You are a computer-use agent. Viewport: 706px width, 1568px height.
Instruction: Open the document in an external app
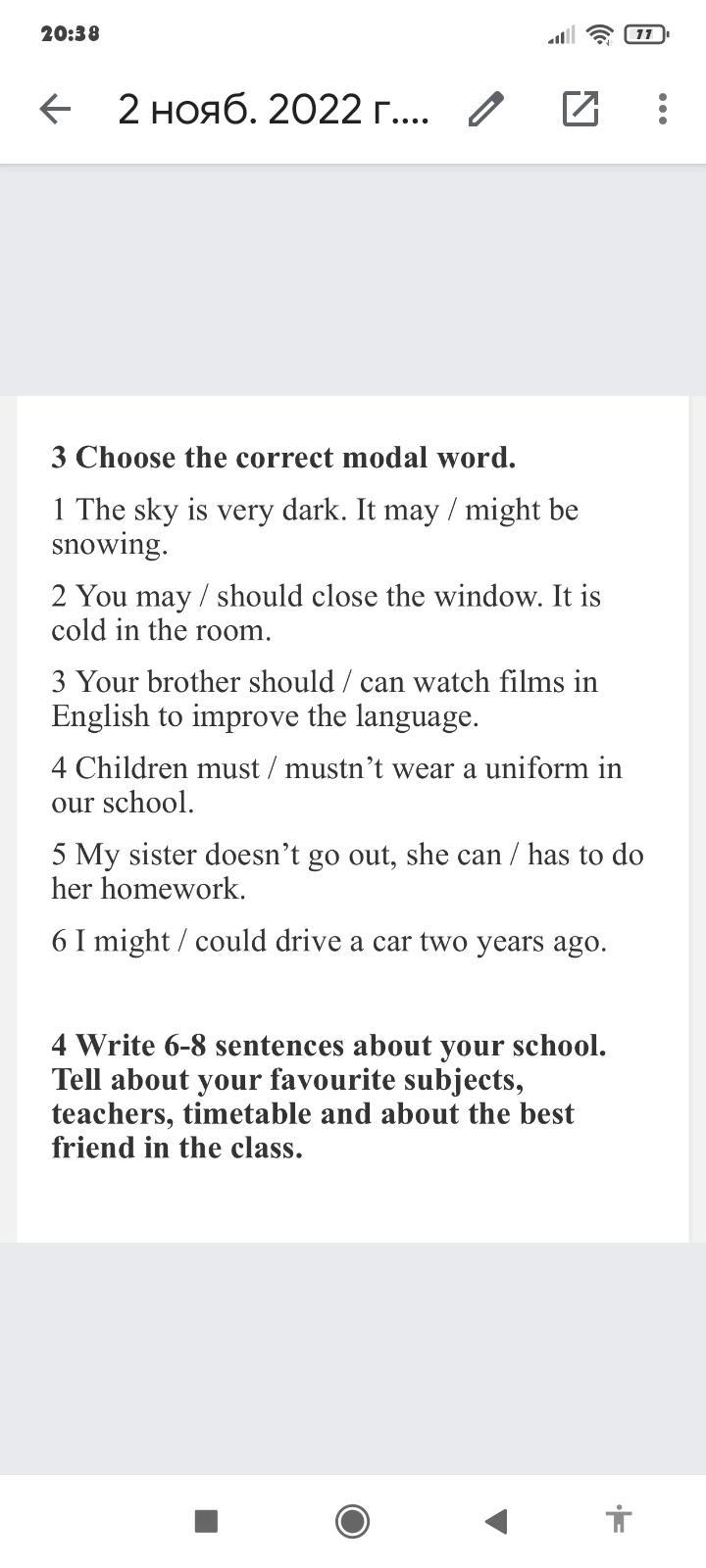tap(580, 109)
